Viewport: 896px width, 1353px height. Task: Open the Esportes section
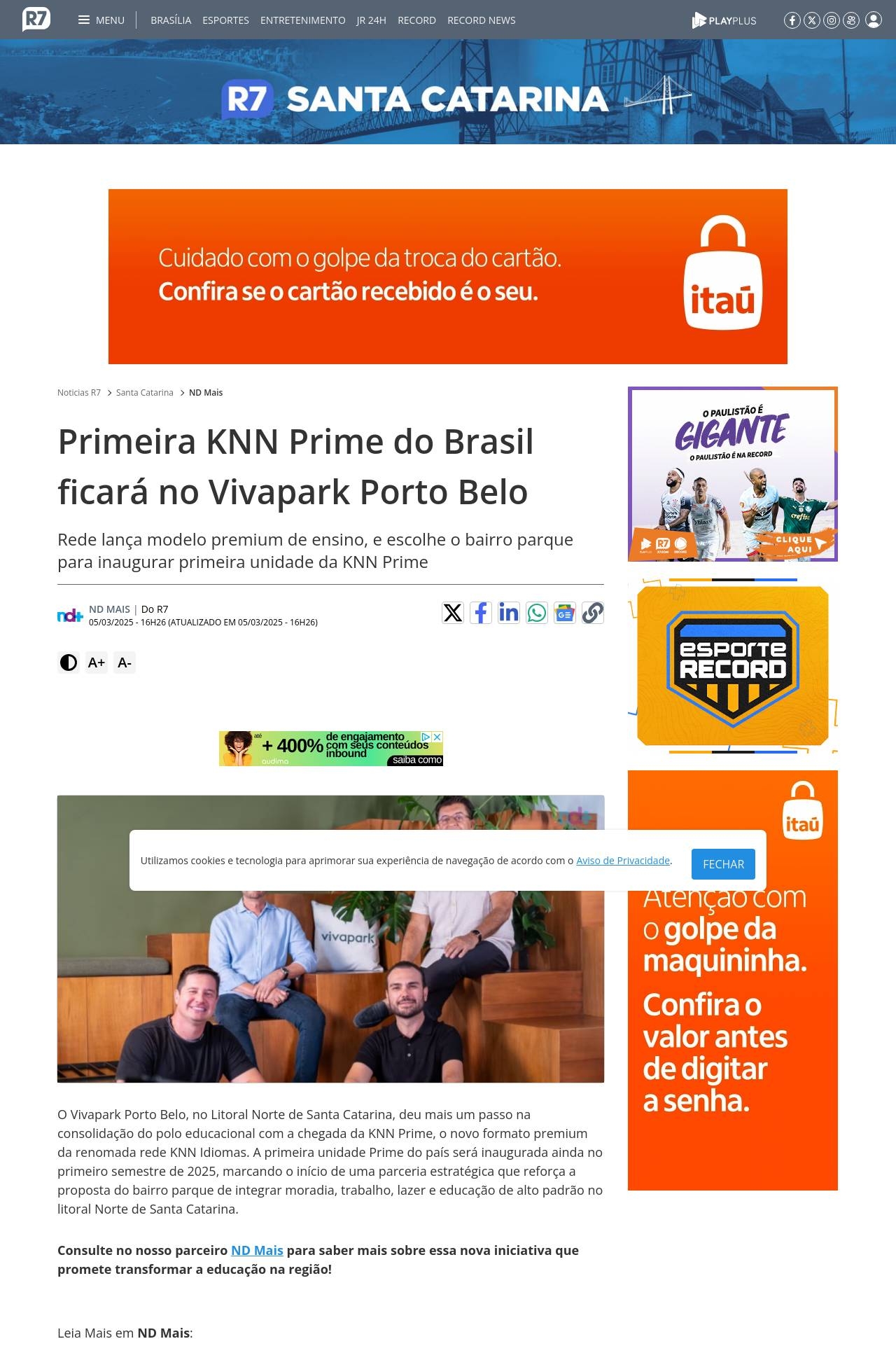pos(225,20)
